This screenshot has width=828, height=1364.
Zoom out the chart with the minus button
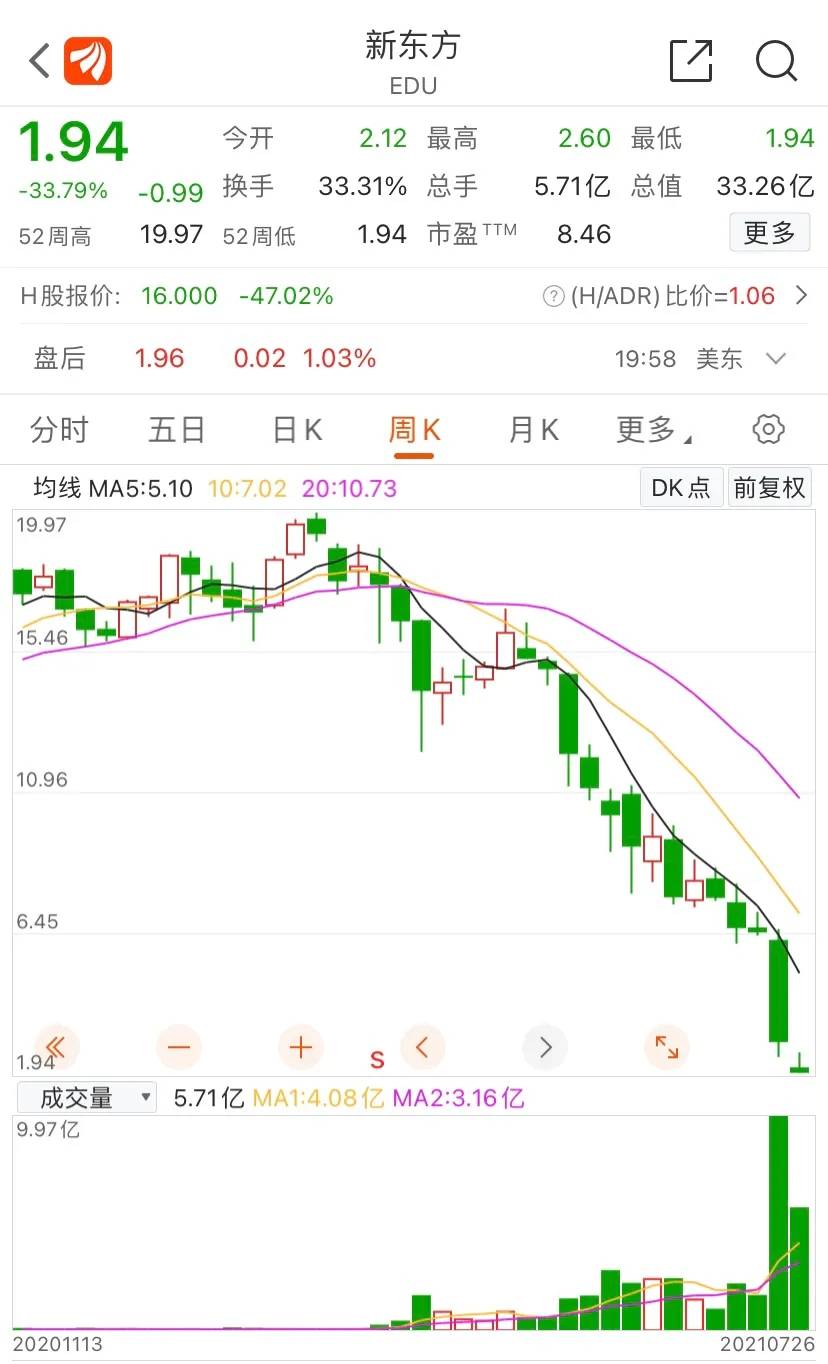click(179, 1048)
